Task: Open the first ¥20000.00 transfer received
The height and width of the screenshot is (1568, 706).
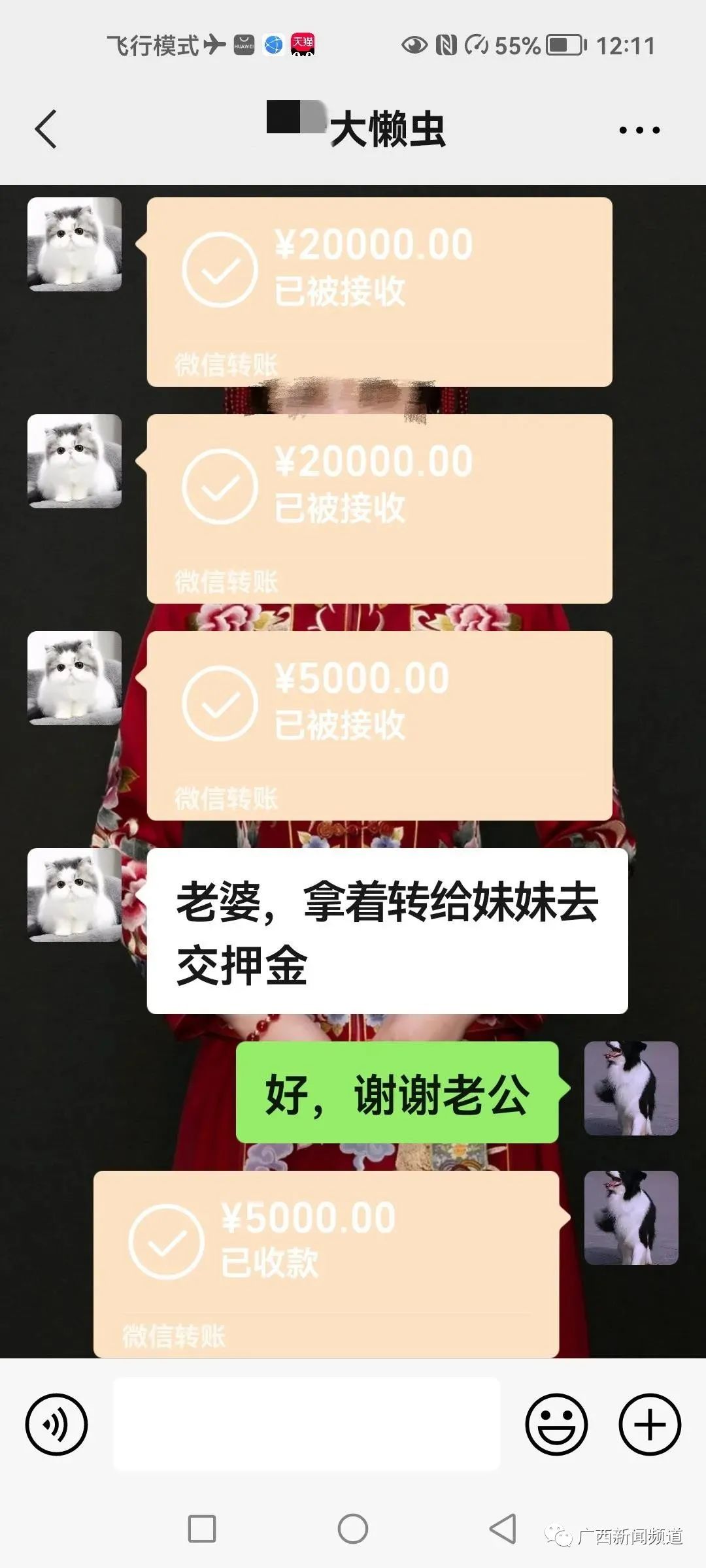Action: click(x=379, y=291)
